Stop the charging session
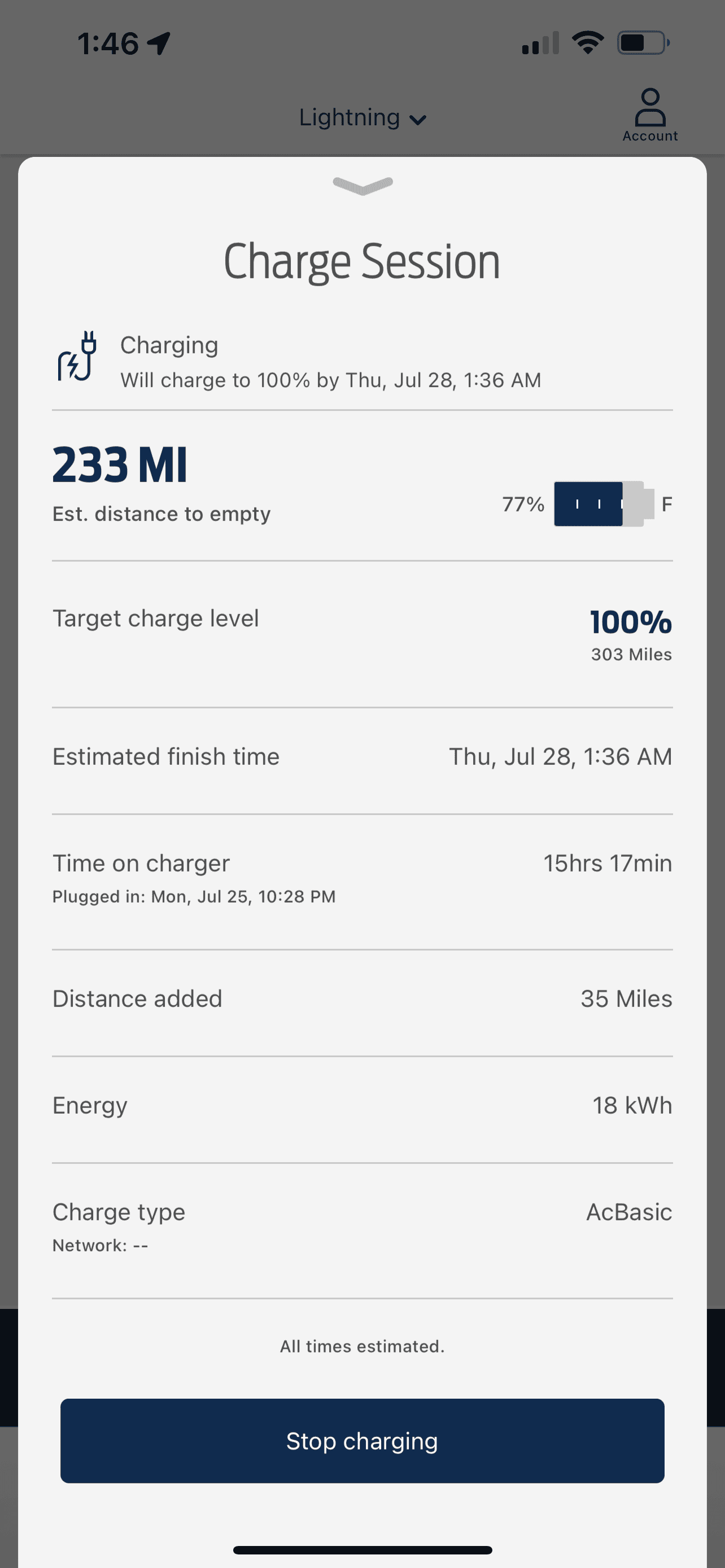 click(362, 1441)
